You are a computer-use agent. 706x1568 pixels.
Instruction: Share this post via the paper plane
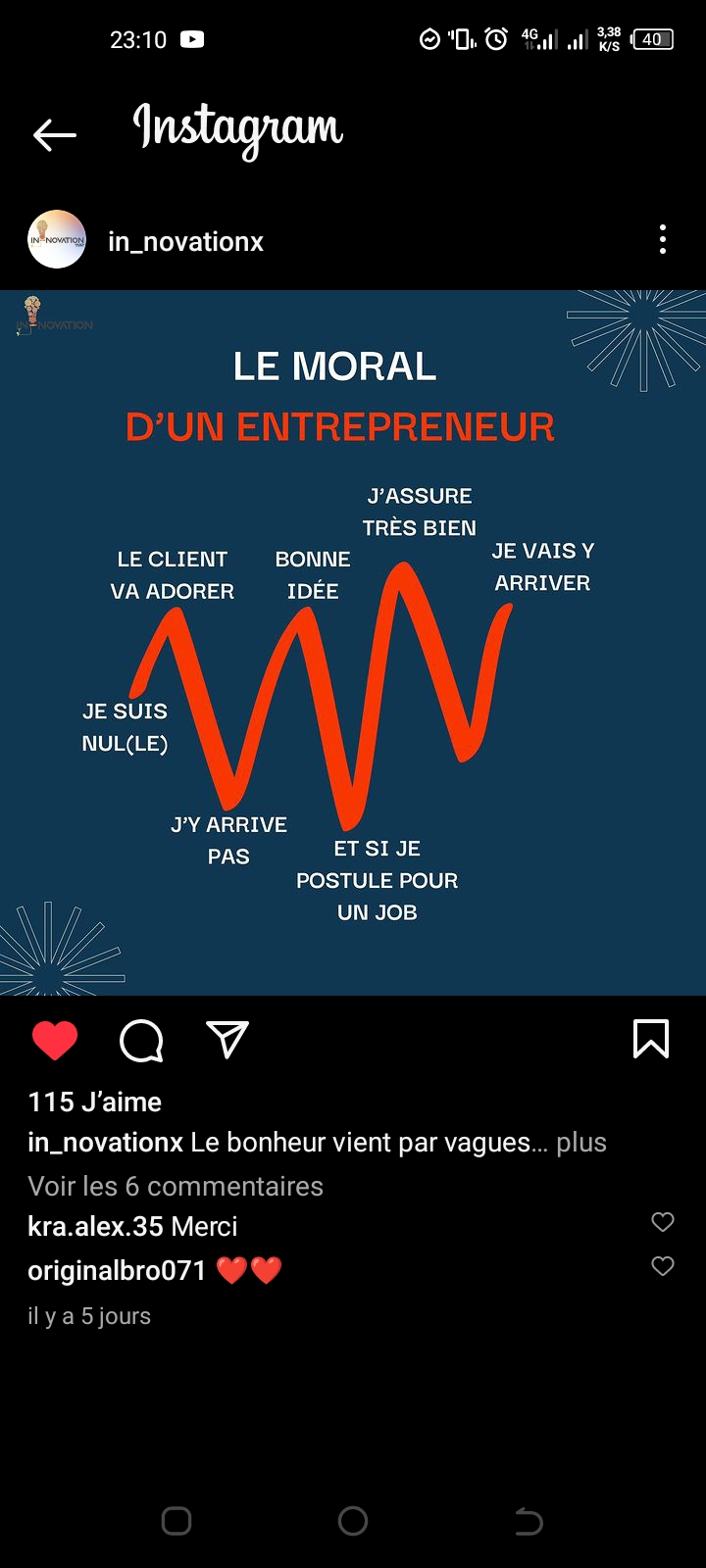[x=227, y=1040]
